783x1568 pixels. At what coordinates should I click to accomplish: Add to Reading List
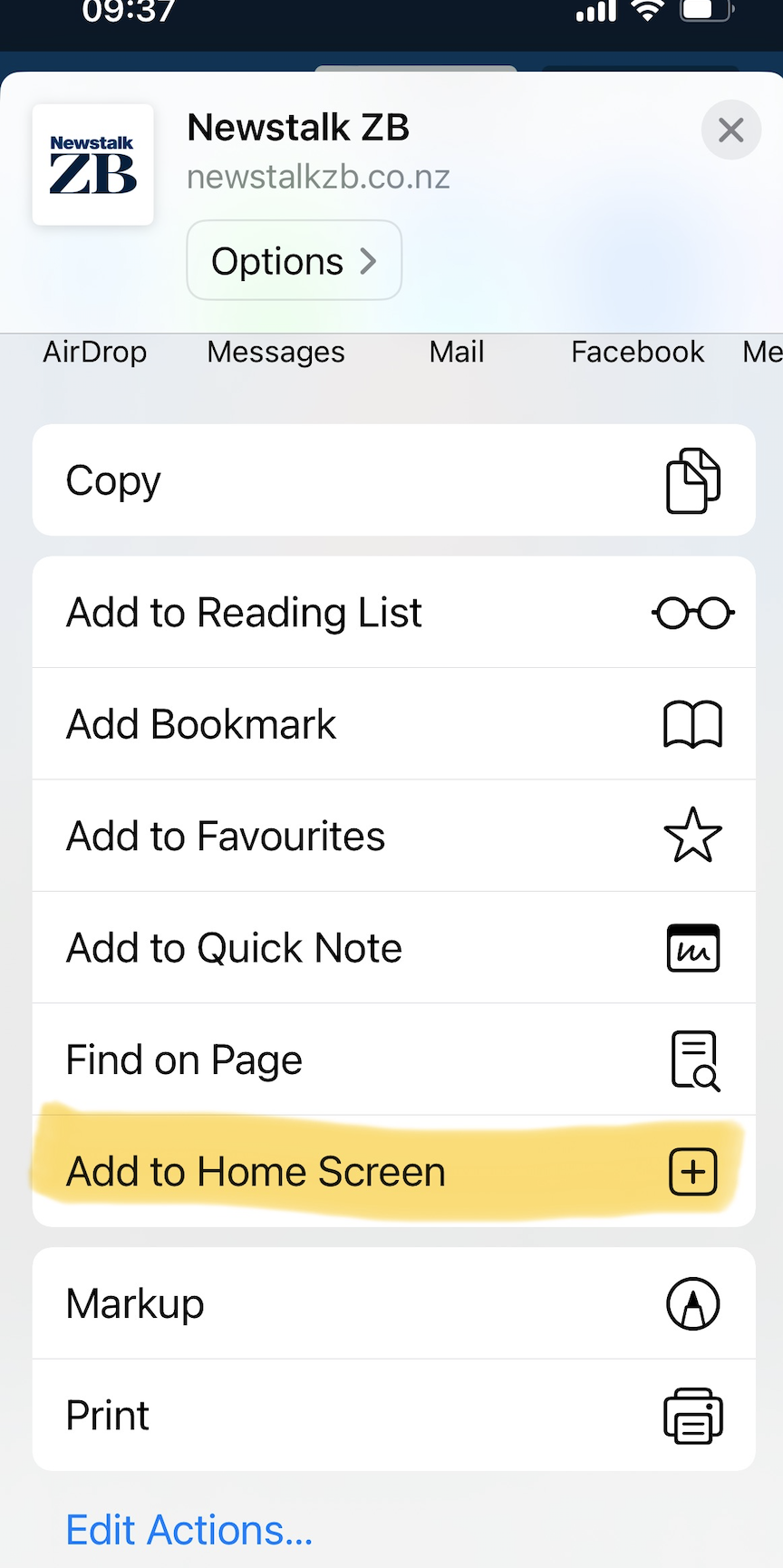click(x=393, y=613)
